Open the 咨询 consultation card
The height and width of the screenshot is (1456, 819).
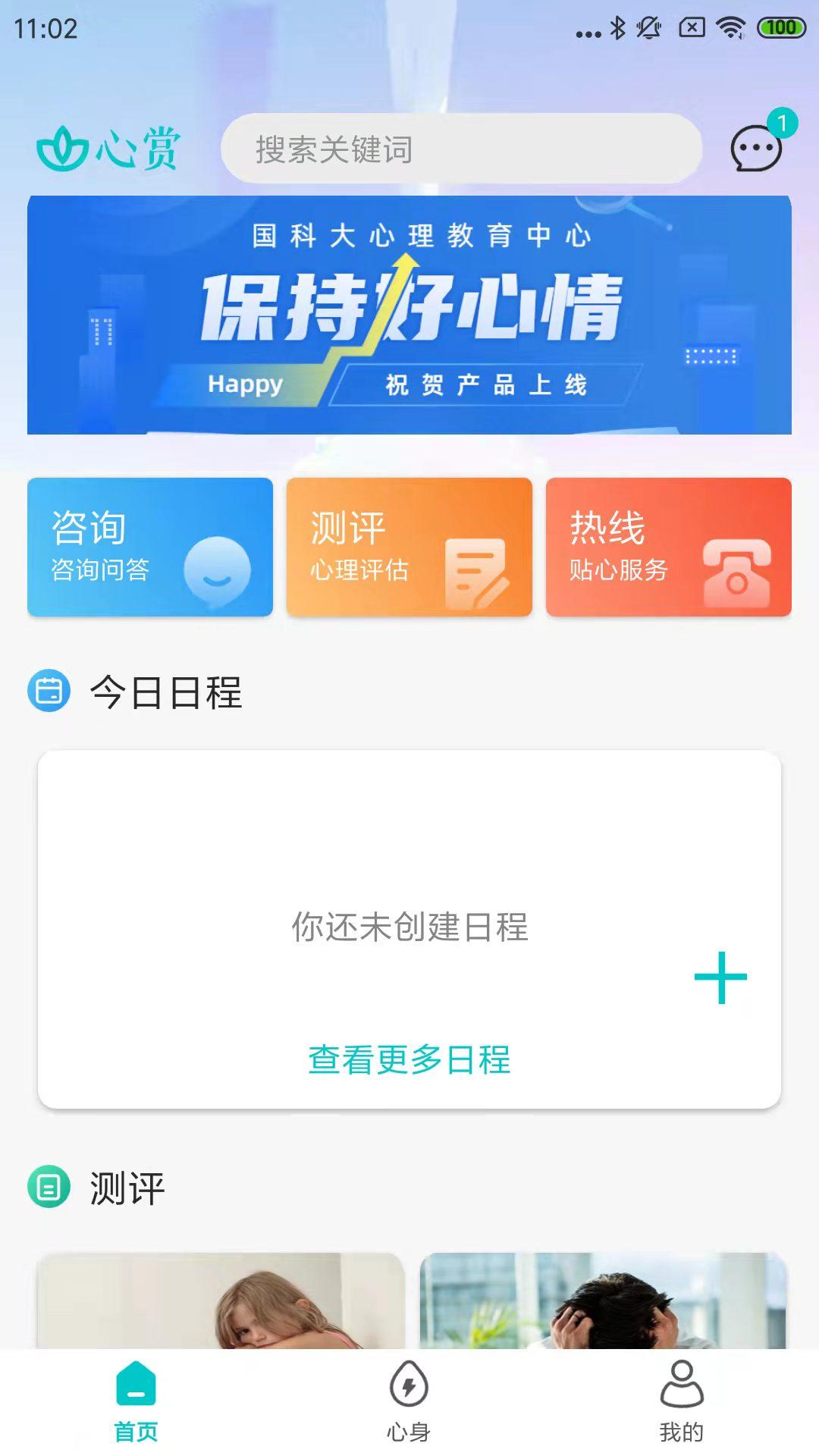150,547
